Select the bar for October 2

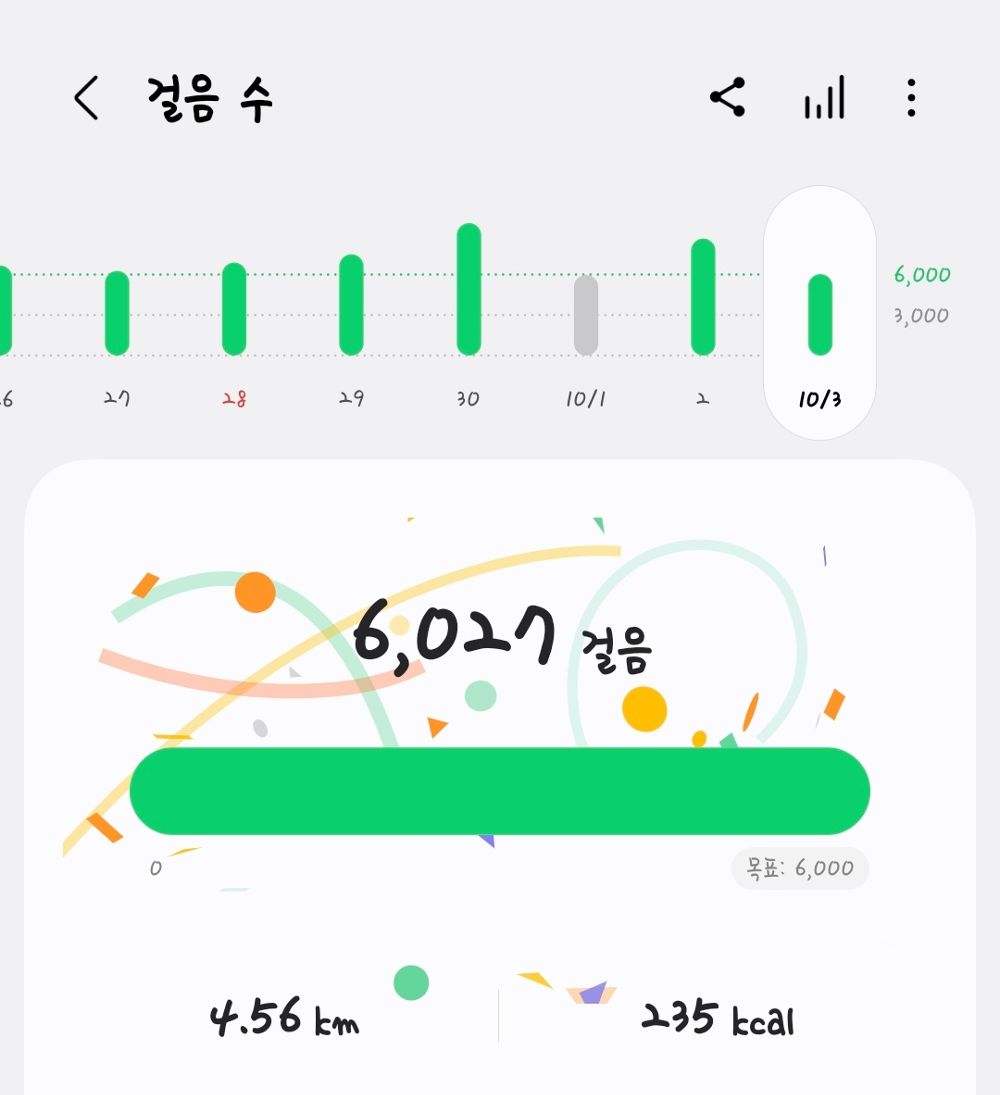702,295
